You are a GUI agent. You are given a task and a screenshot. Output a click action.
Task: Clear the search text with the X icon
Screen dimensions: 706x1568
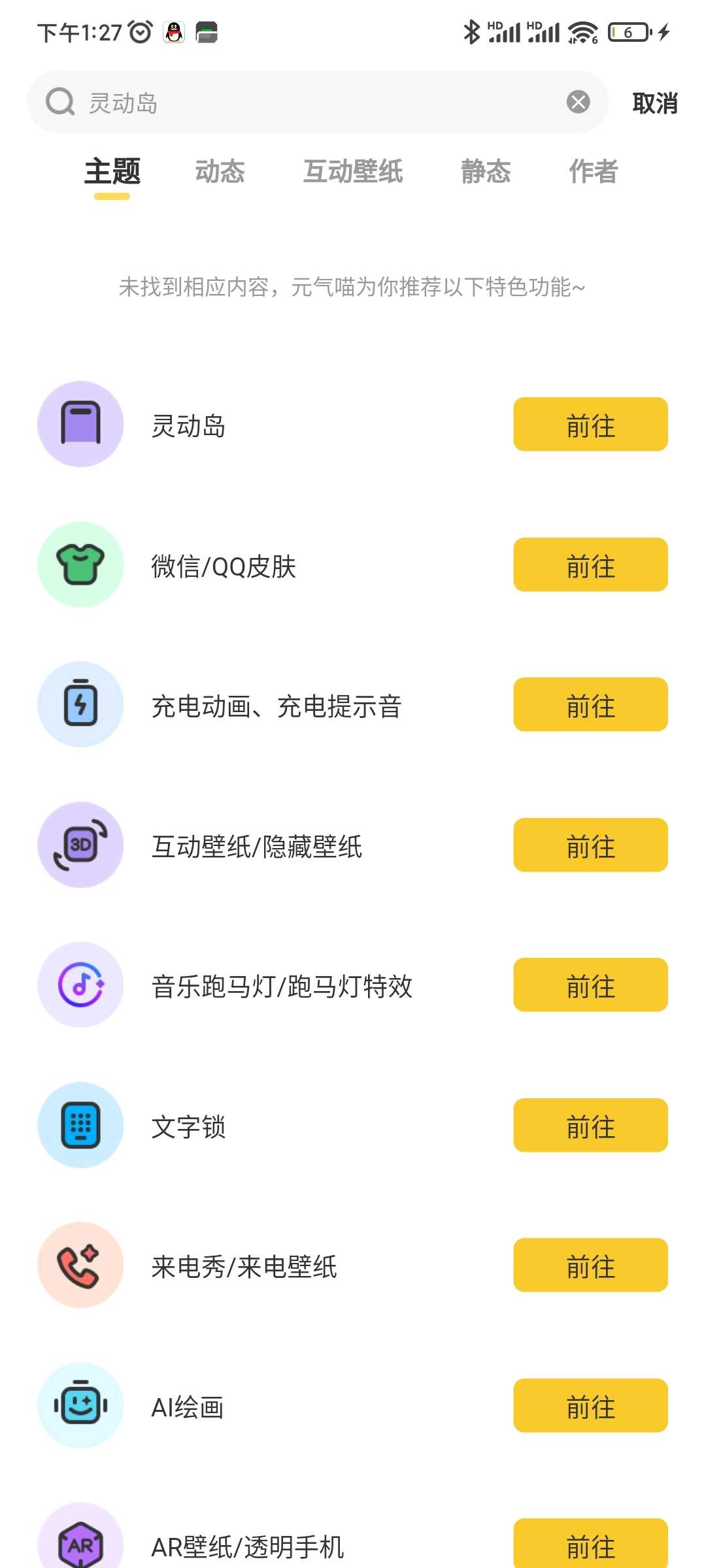tap(578, 102)
